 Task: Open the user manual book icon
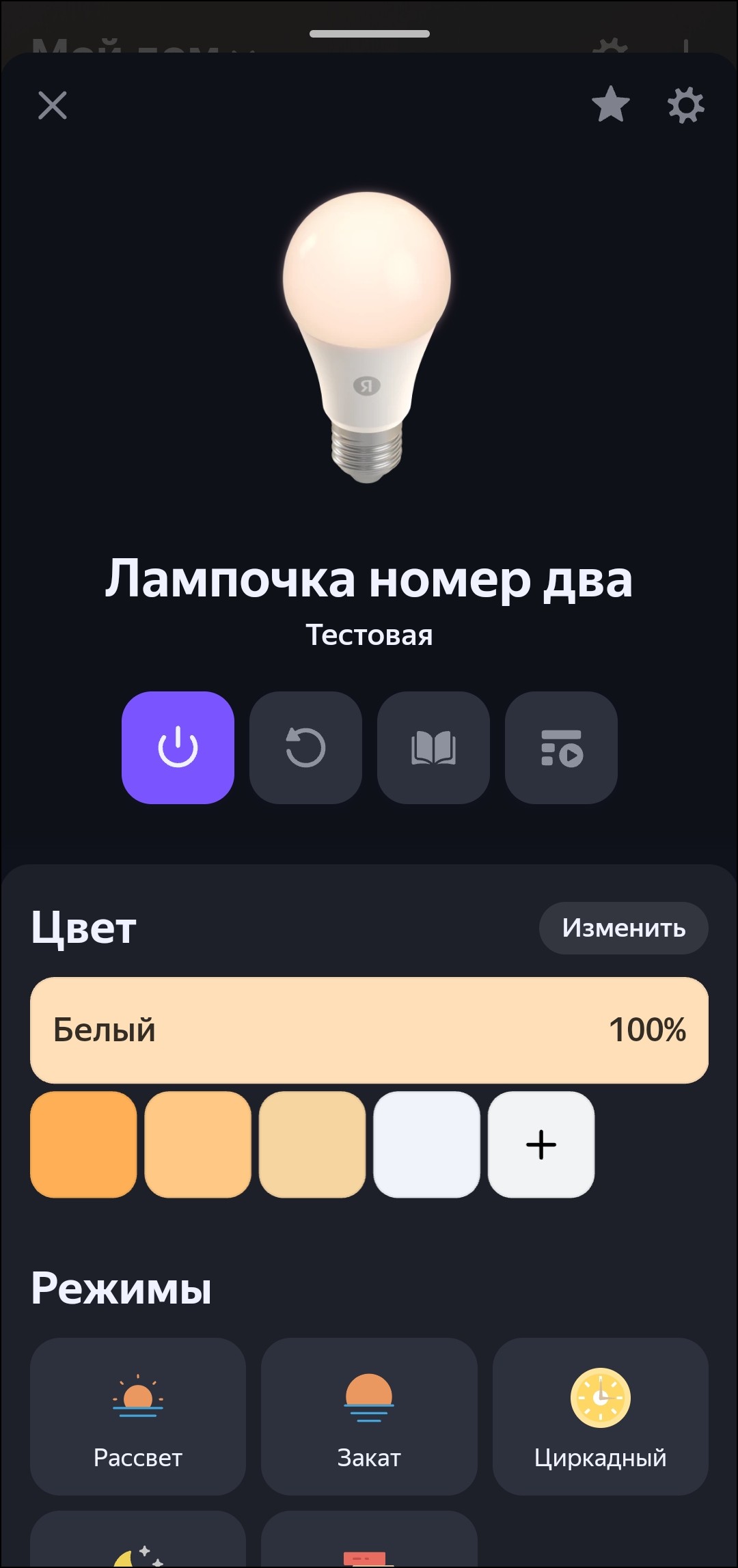(433, 748)
